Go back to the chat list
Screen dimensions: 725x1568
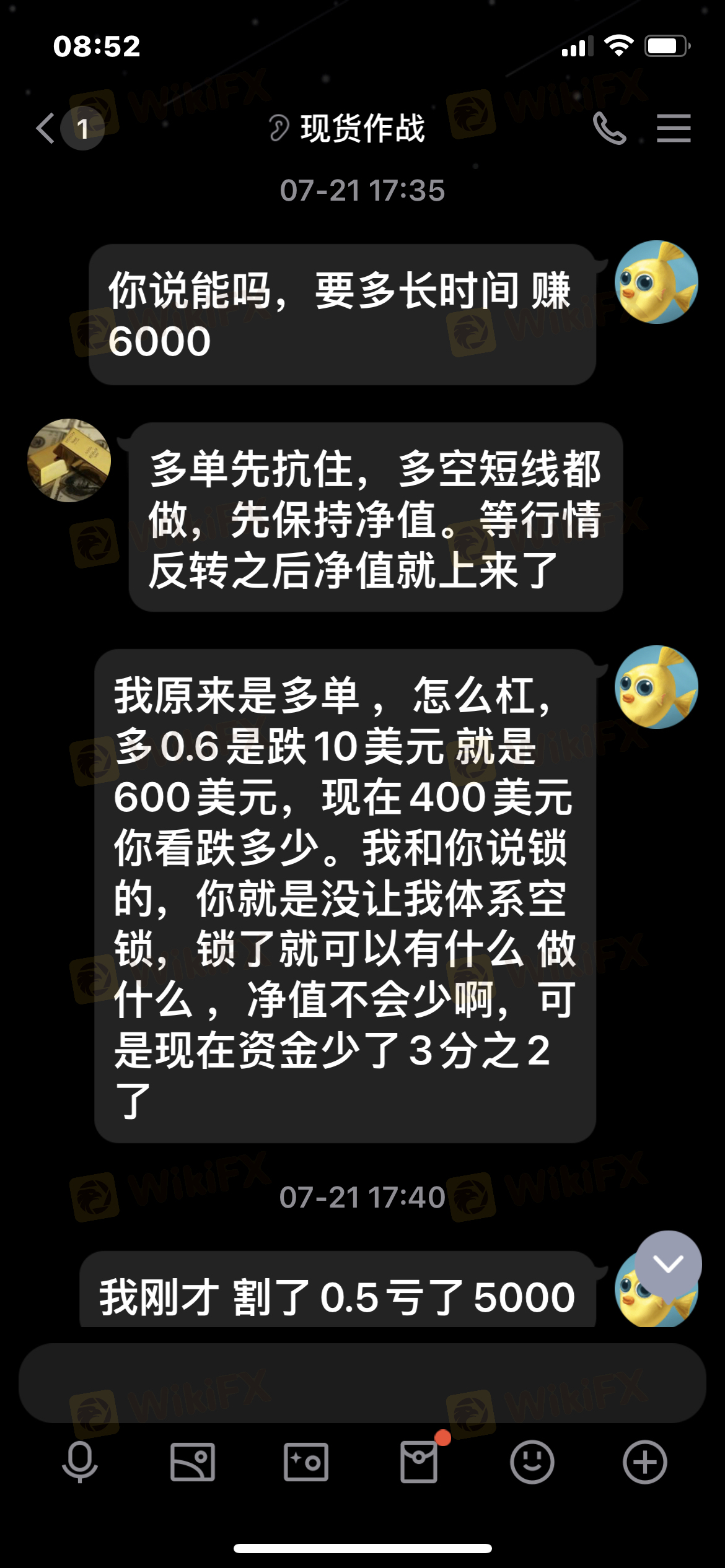(x=46, y=129)
